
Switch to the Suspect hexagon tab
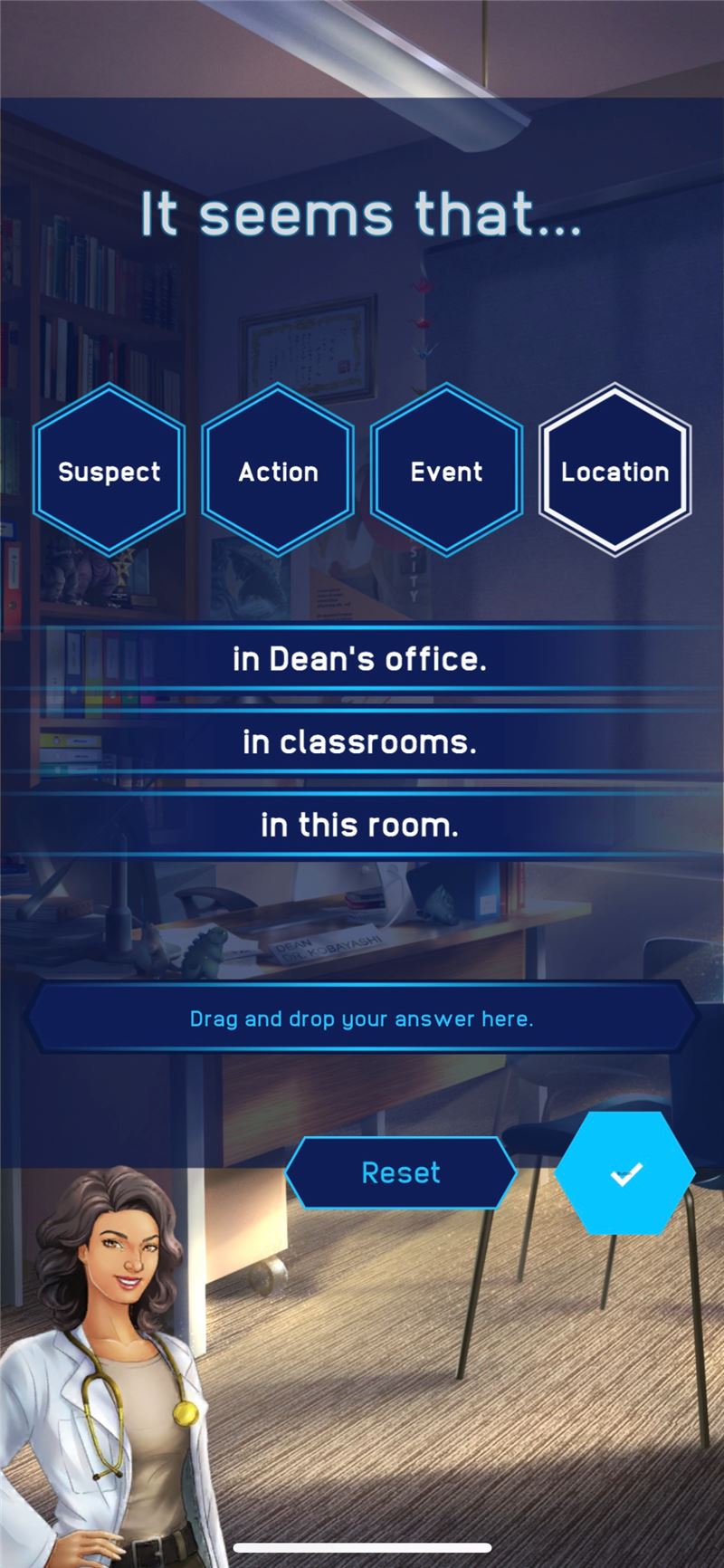110,470
